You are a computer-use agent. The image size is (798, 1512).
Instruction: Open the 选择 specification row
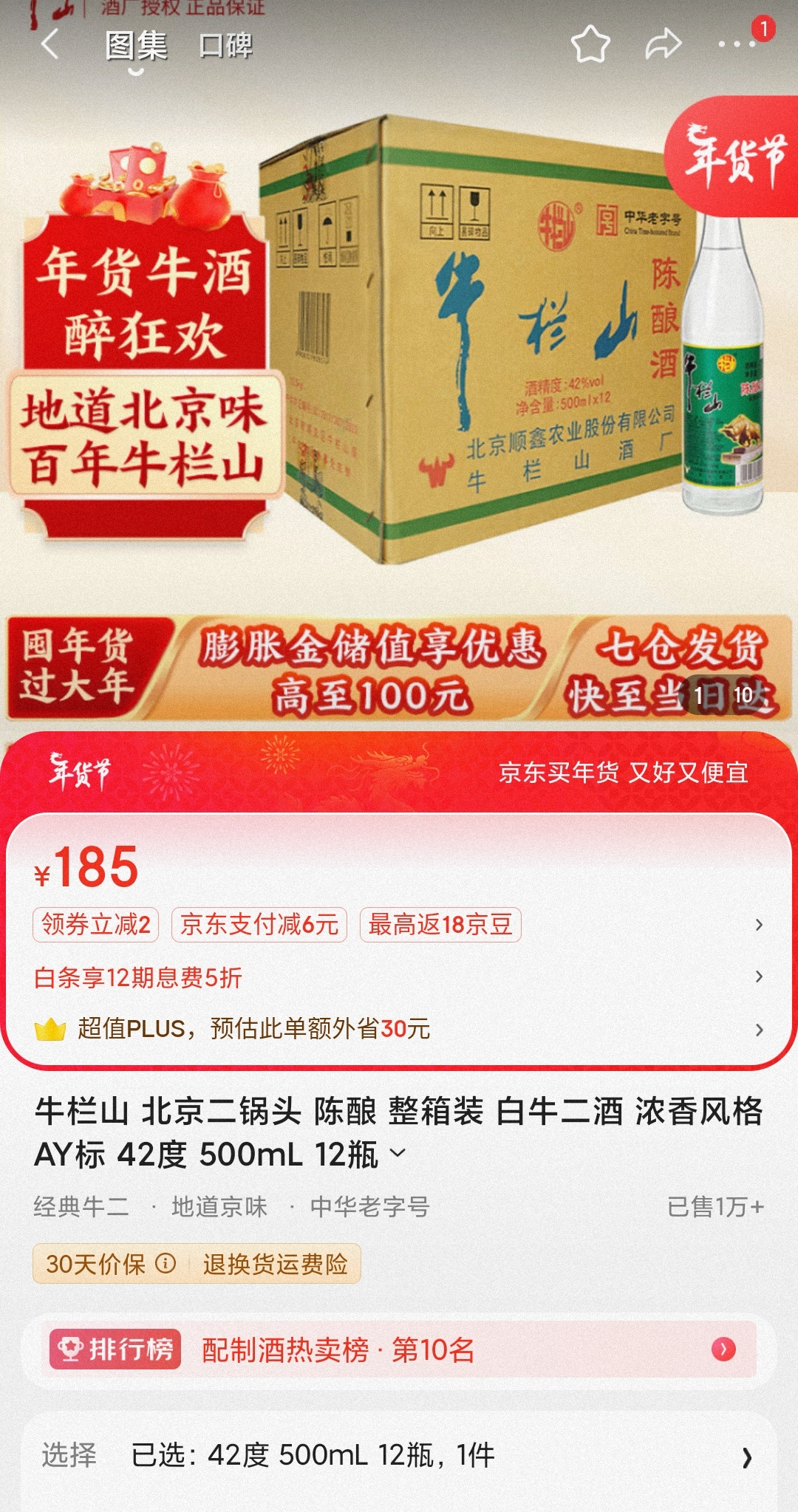[x=399, y=1456]
